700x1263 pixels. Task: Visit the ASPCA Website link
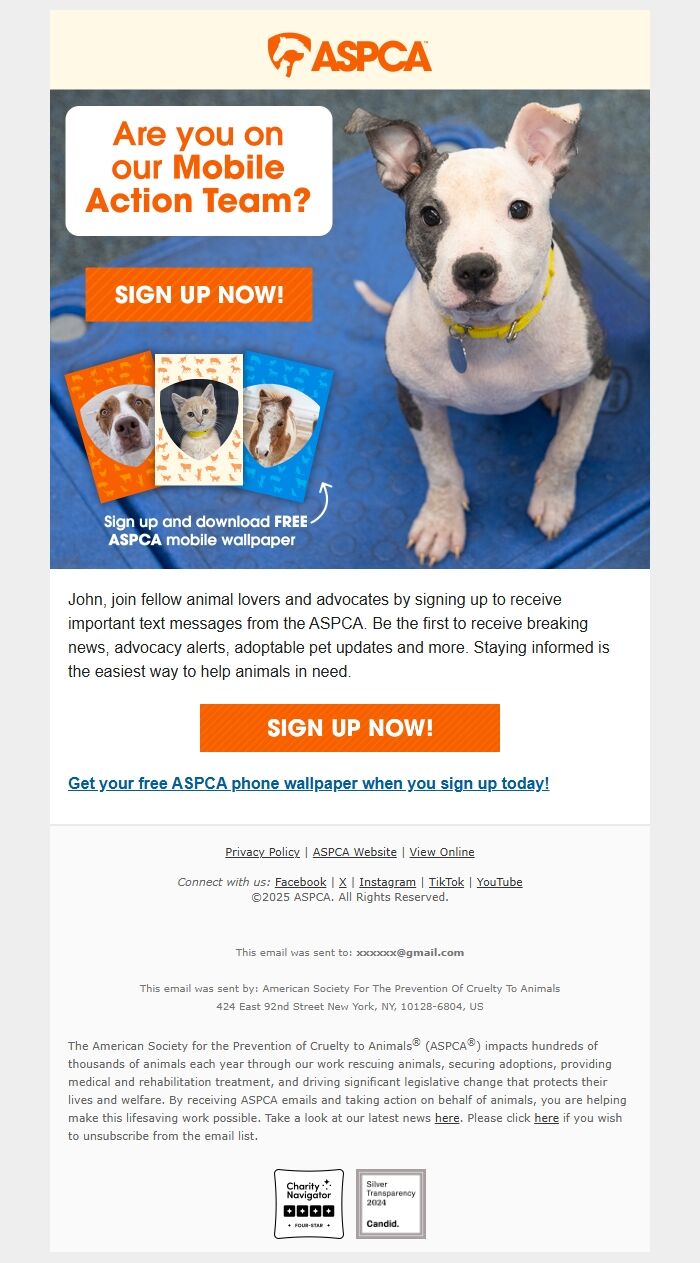click(355, 852)
